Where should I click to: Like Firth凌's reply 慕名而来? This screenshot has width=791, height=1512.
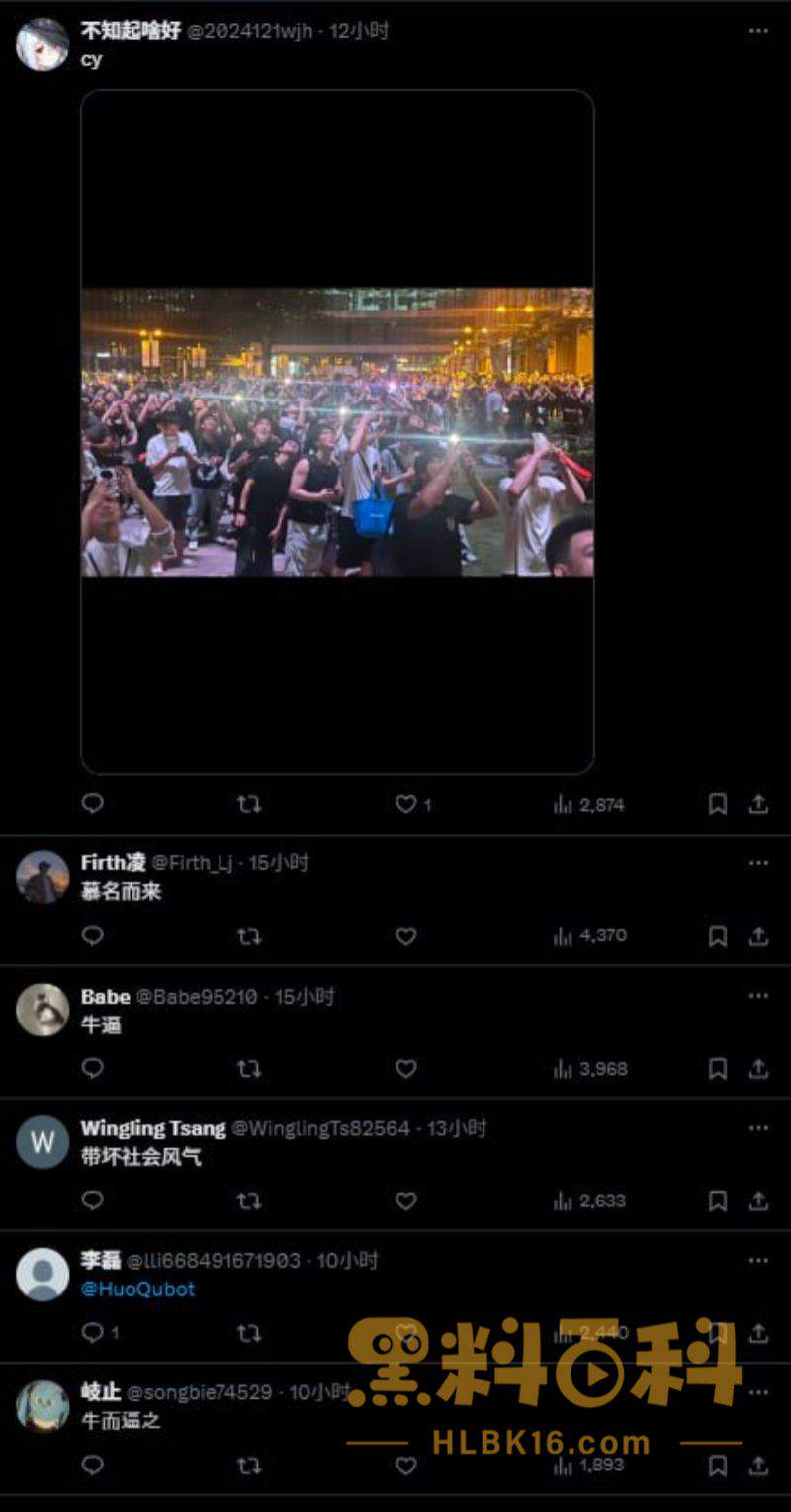405,935
